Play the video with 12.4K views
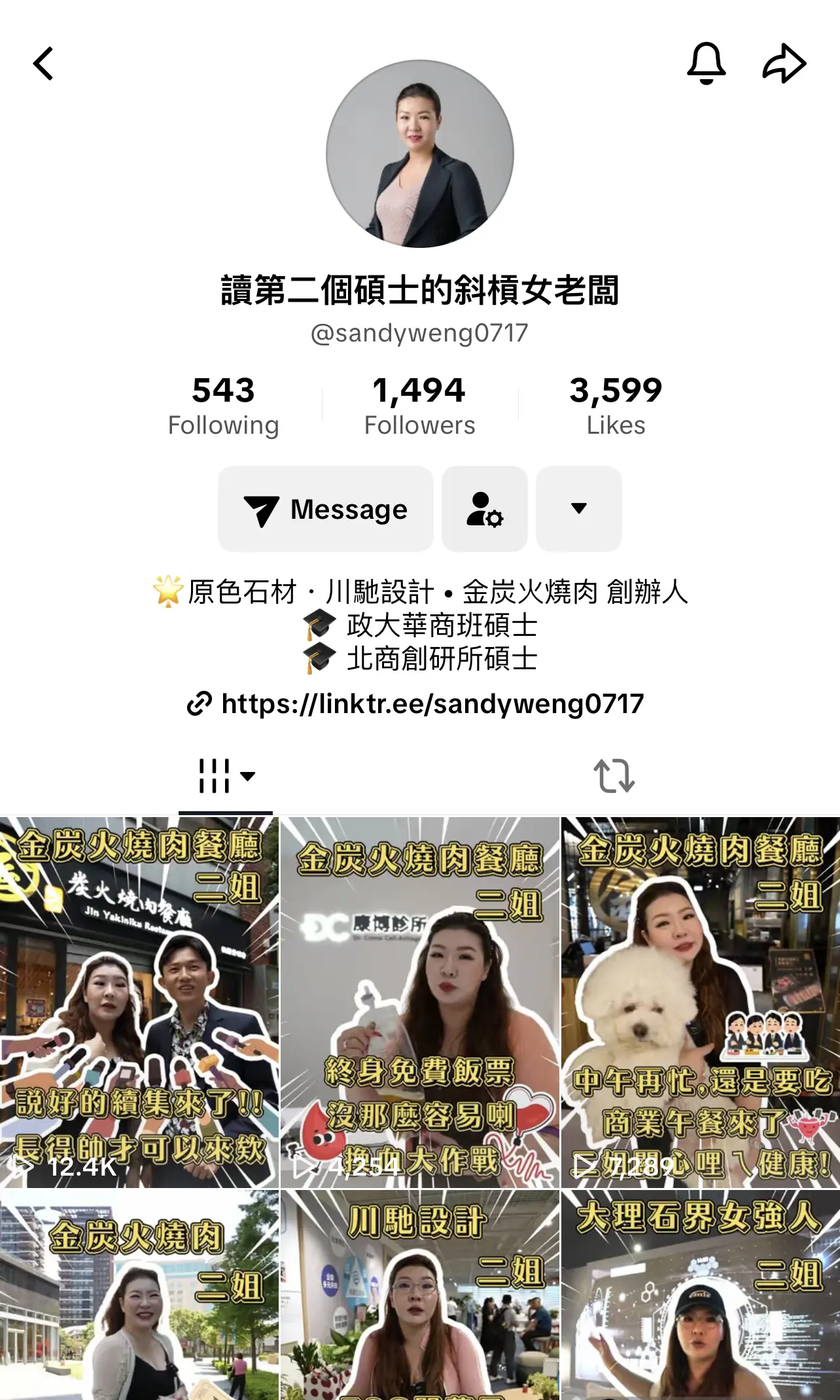840x1400 pixels. click(139, 1002)
